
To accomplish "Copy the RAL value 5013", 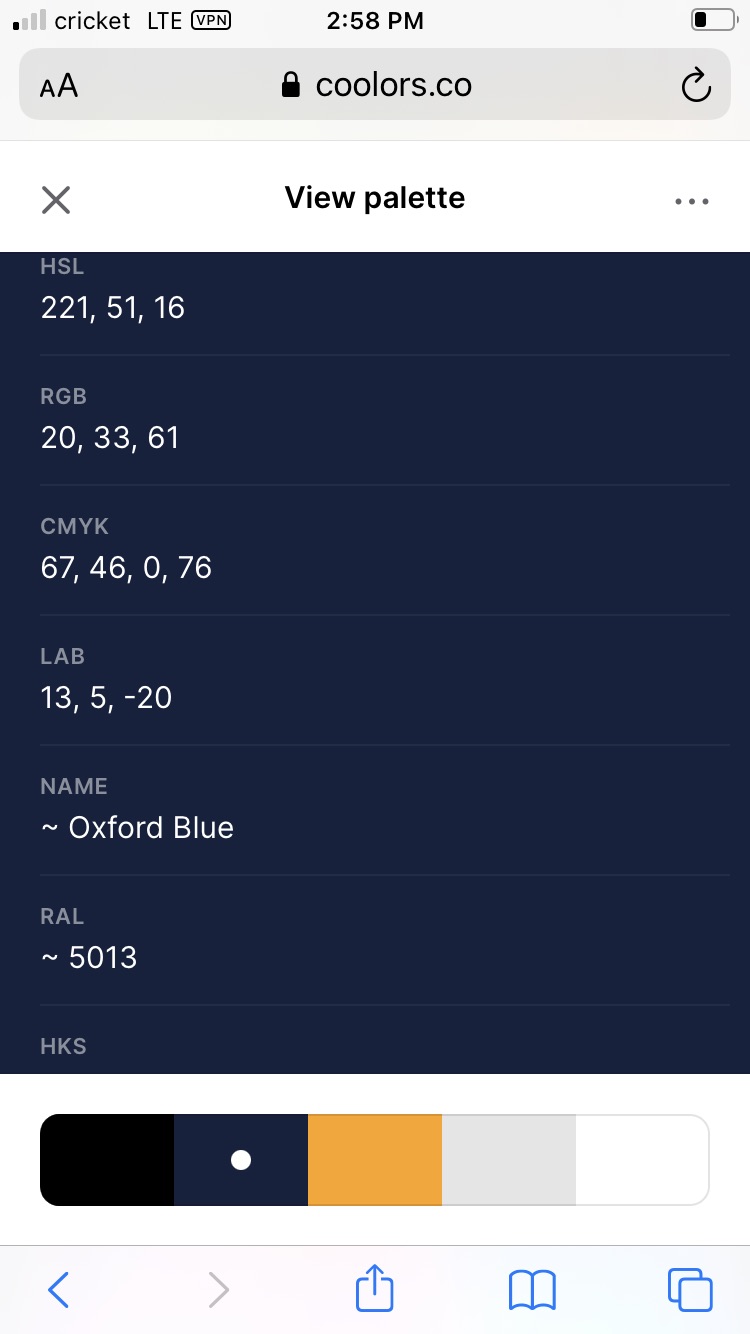I will (89, 958).
